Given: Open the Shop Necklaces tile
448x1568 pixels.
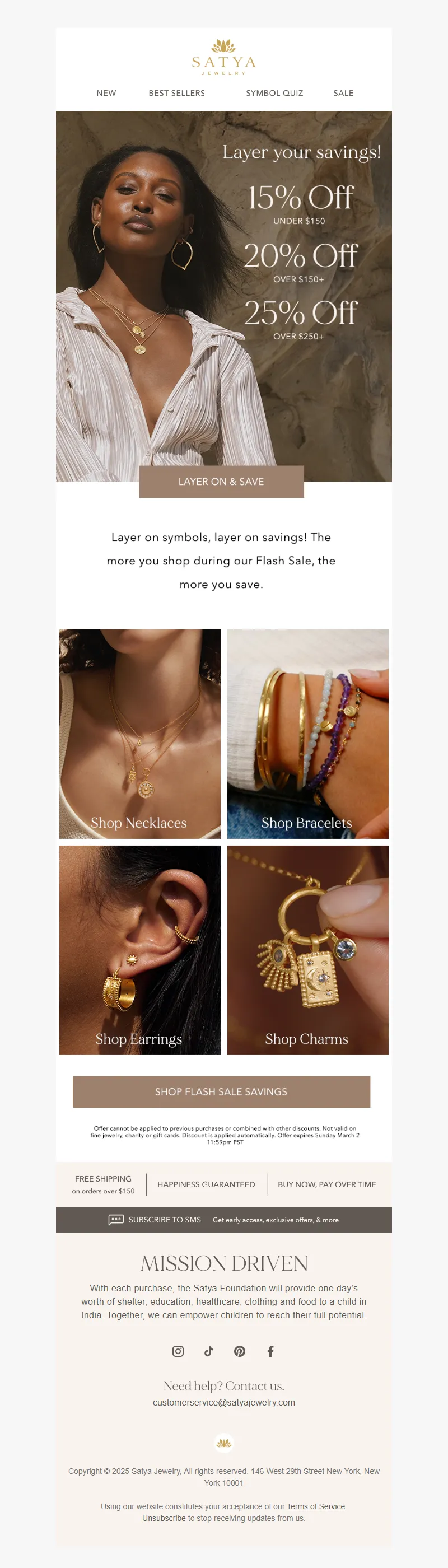Looking at the screenshot, I should (x=140, y=734).
